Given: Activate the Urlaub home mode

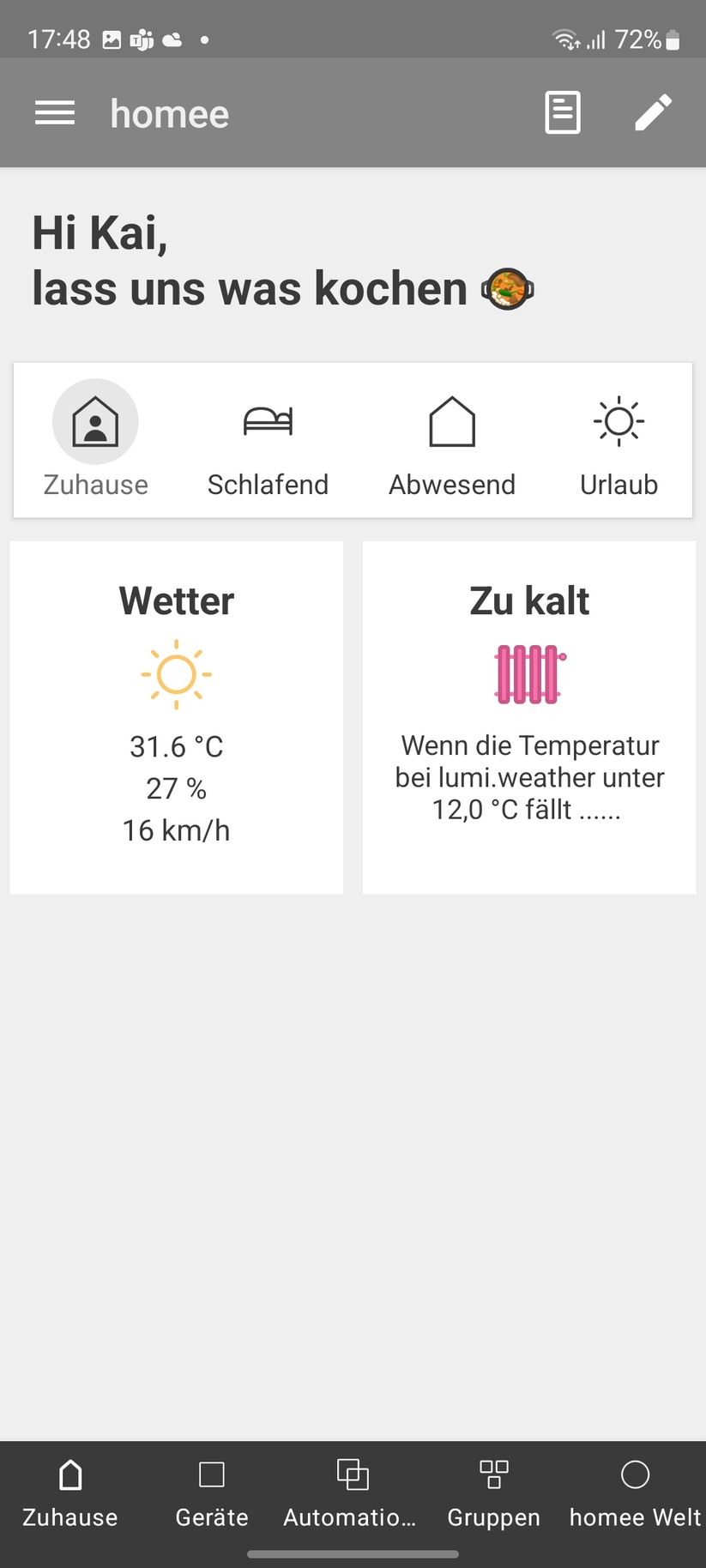Looking at the screenshot, I should [617, 442].
